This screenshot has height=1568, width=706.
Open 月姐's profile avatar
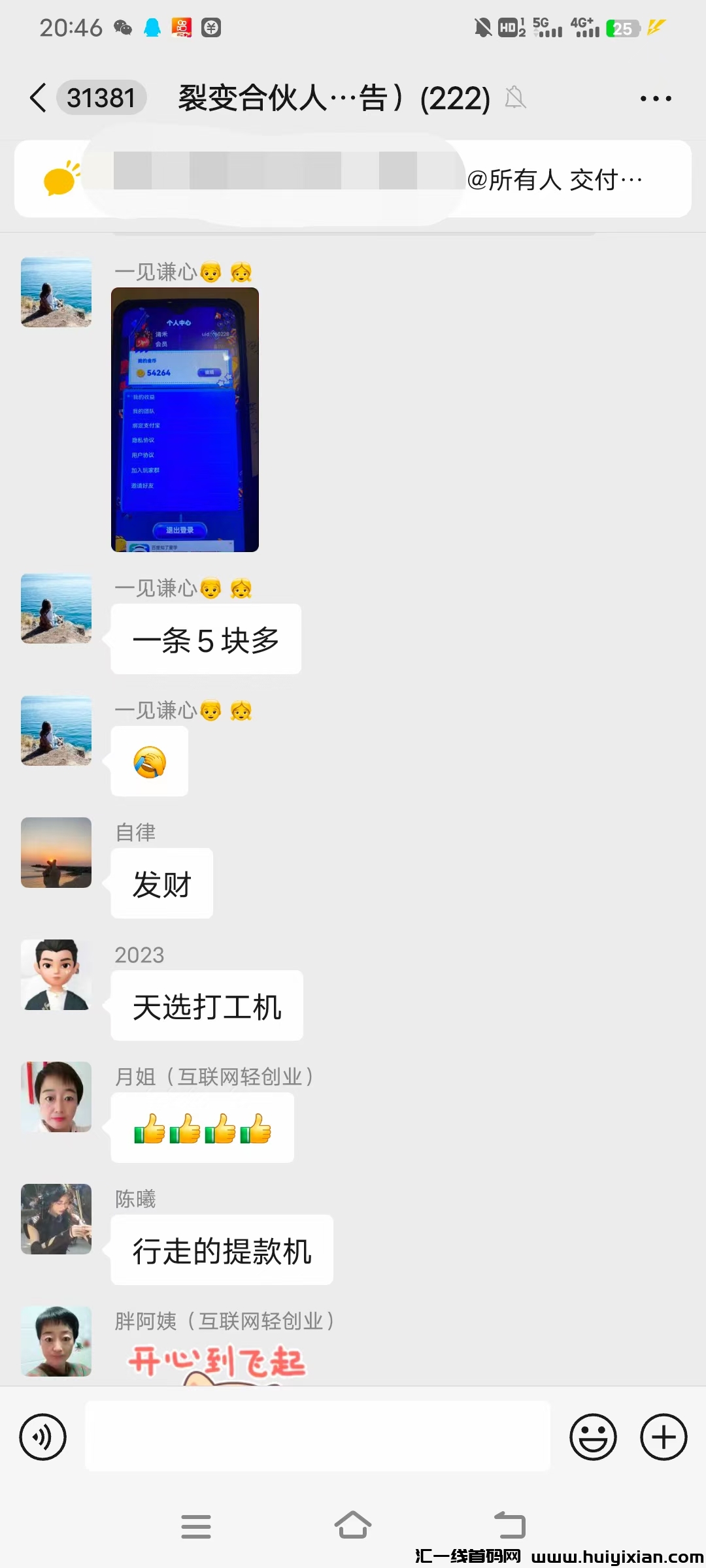(x=56, y=1097)
